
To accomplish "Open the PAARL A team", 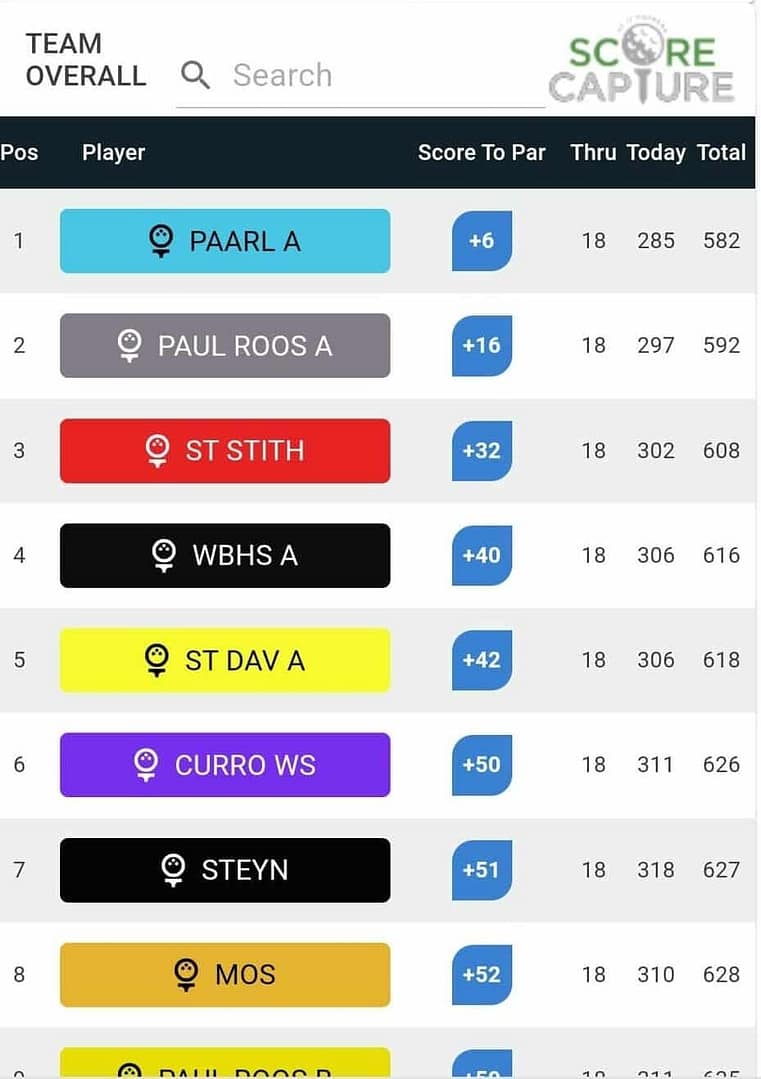I will pyautogui.click(x=225, y=241).
